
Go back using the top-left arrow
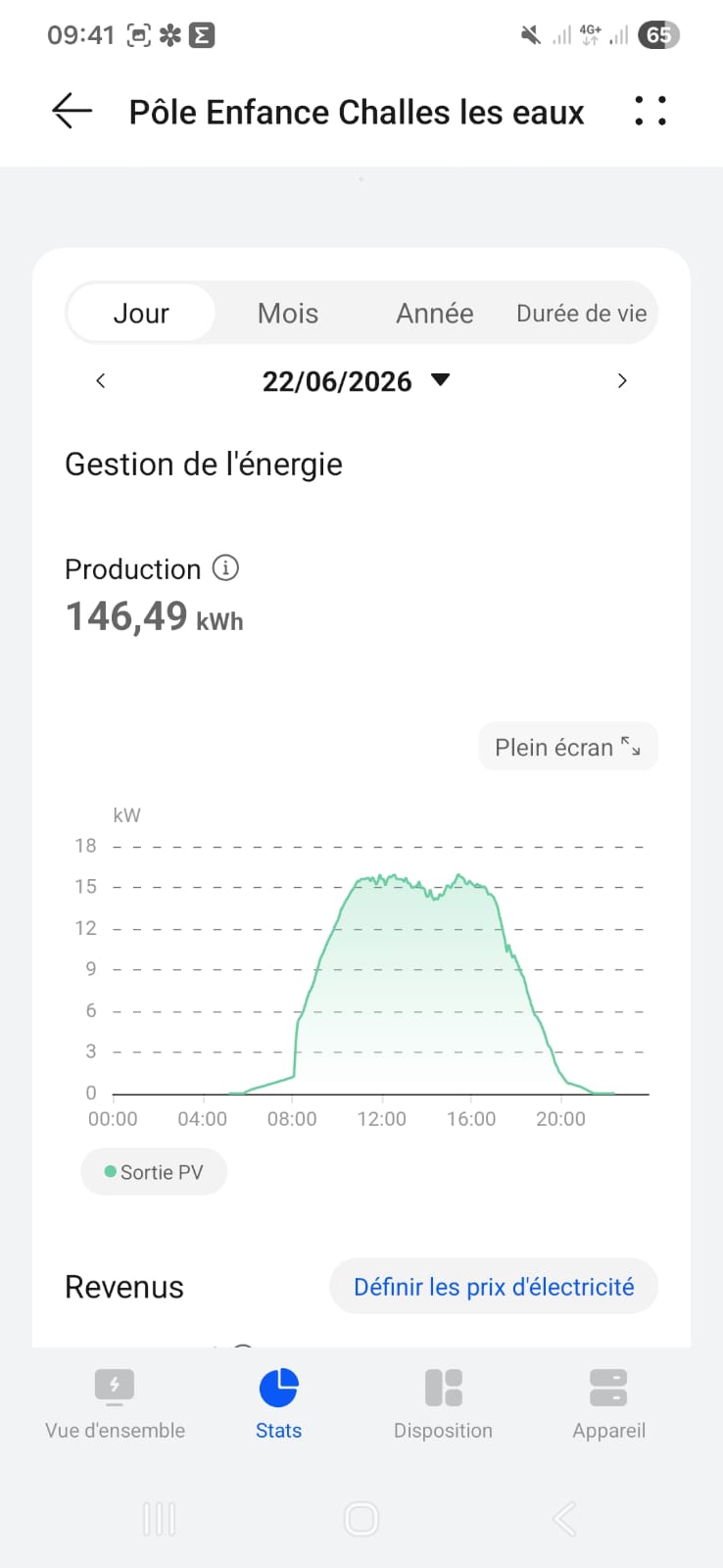tap(72, 111)
